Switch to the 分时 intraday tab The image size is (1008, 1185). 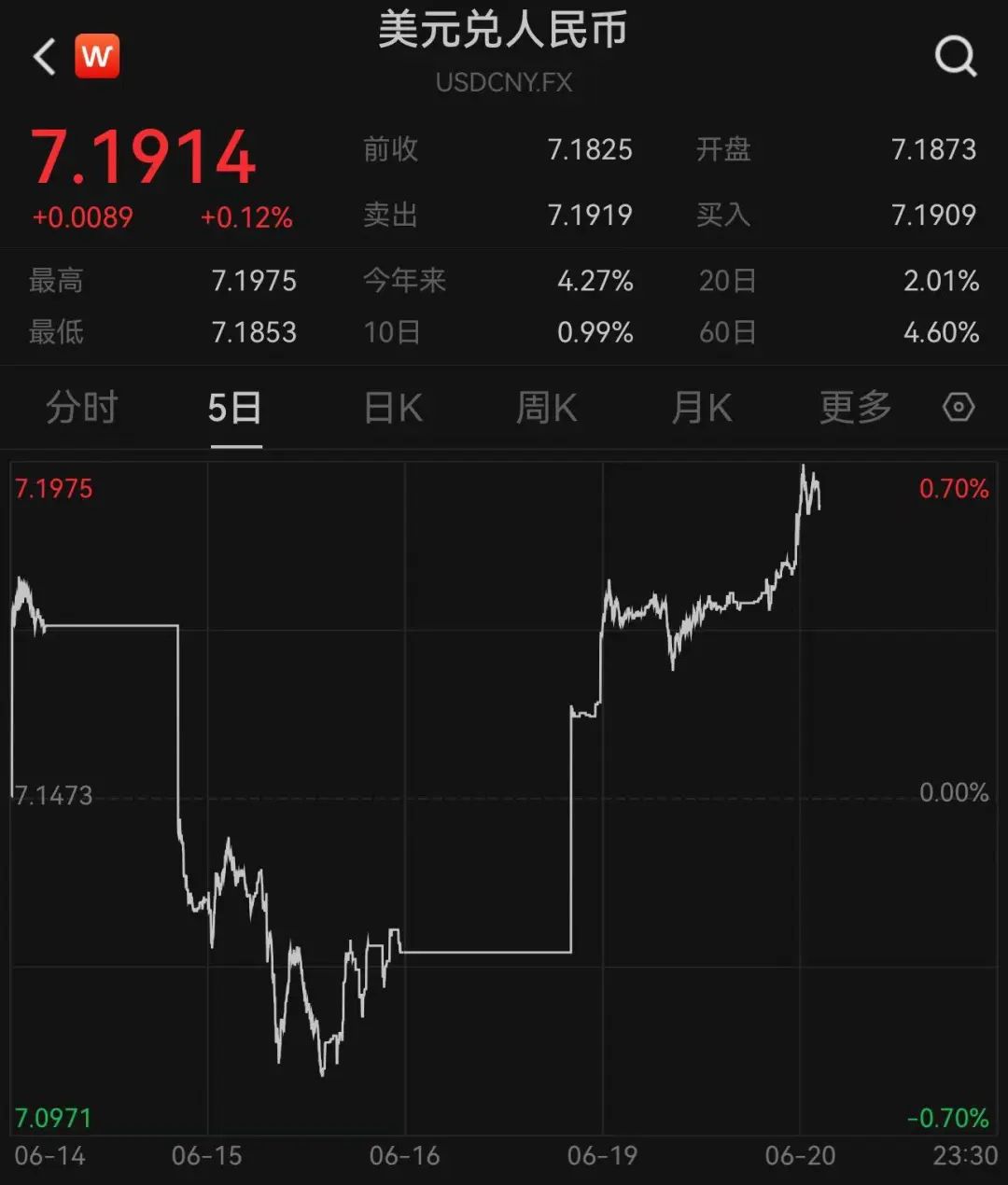click(81, 408)
